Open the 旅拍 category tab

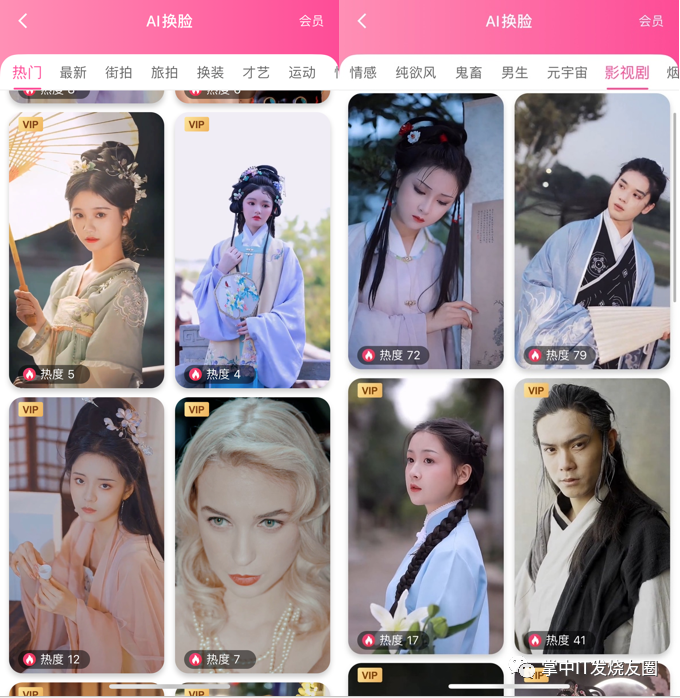tap(164, 73)
